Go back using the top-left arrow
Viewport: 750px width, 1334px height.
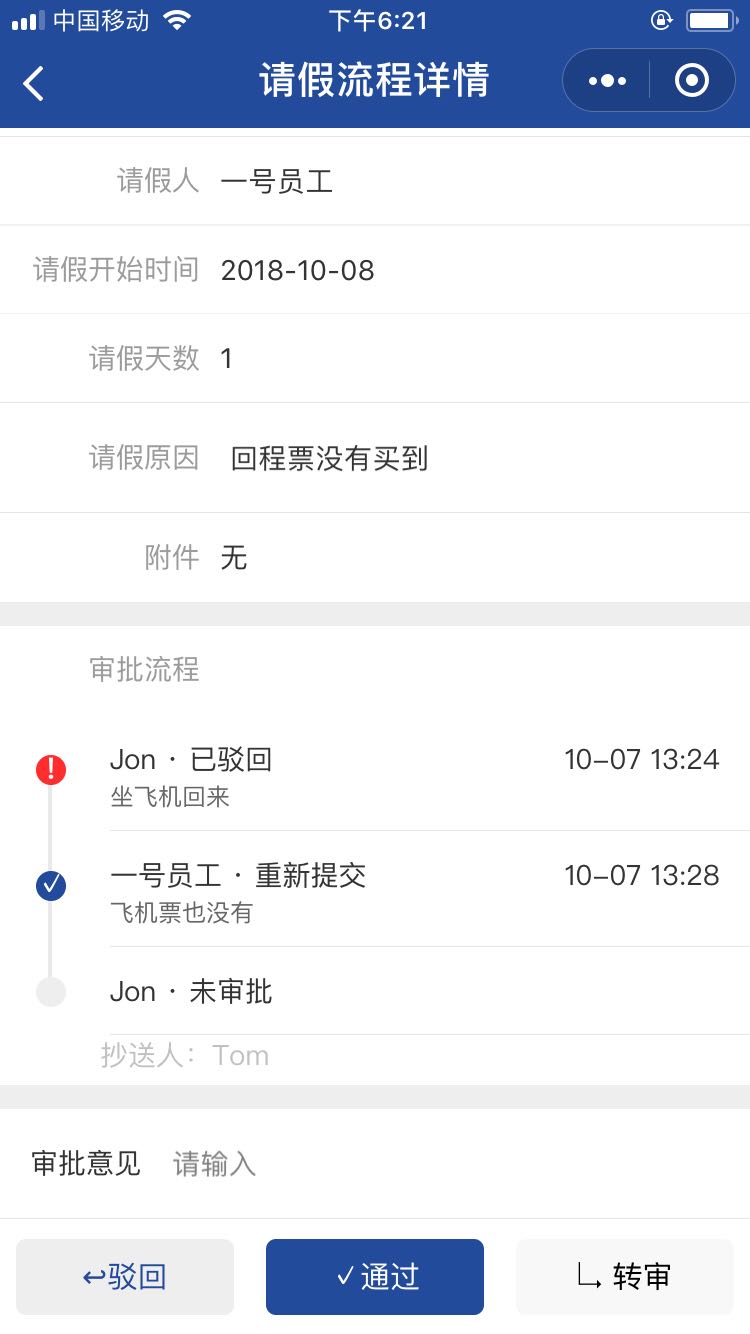coord(34,82)
